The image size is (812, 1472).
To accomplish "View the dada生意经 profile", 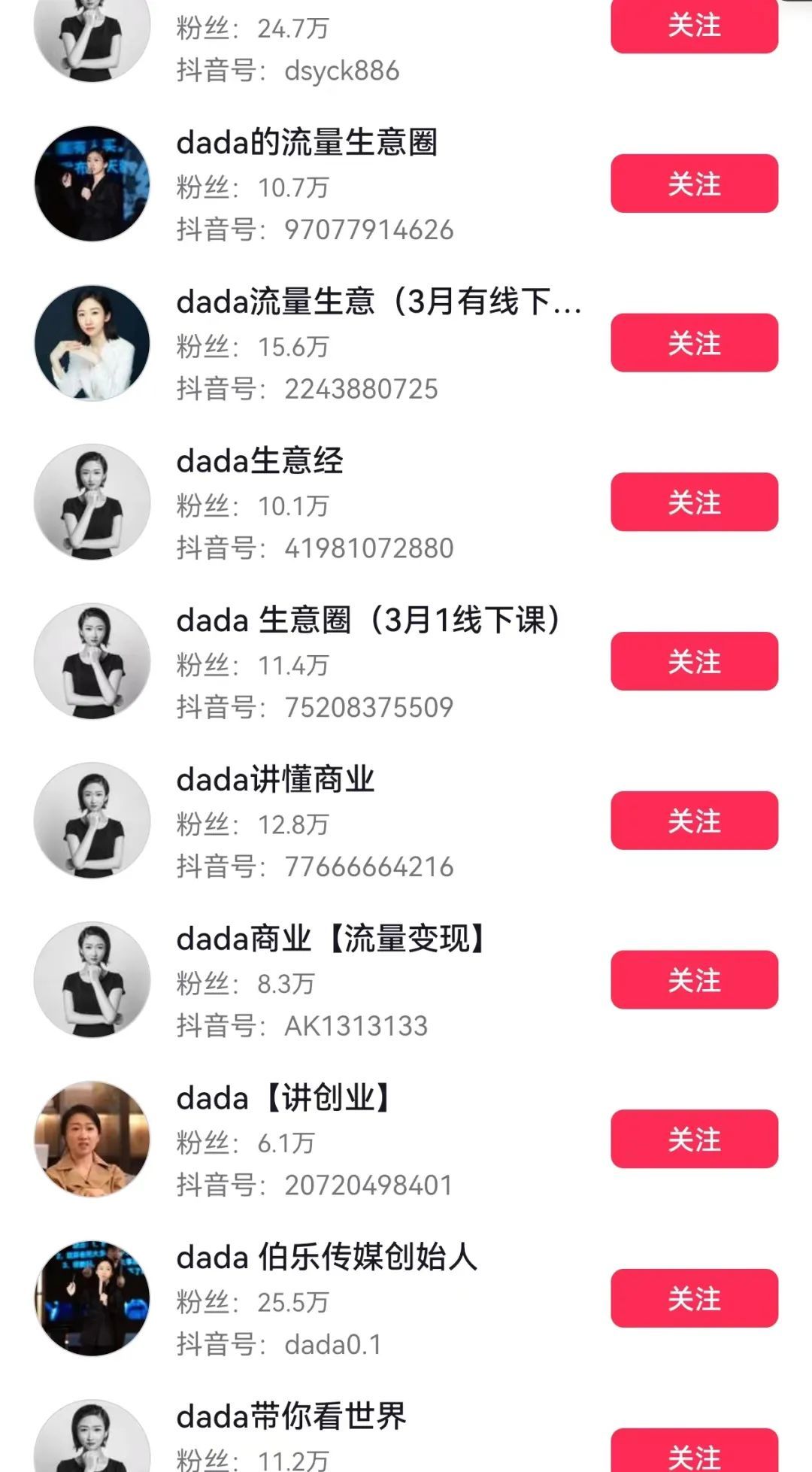I will point(259,461).
